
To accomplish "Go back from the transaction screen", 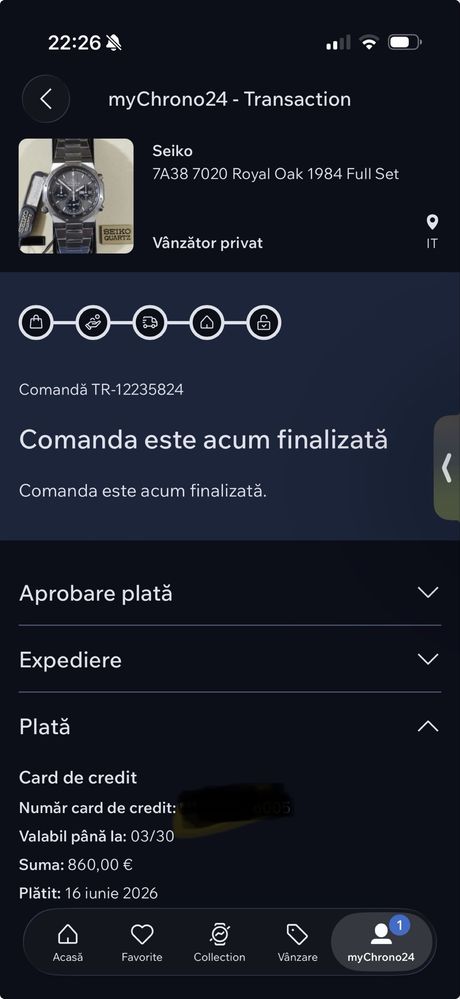I will point(46,99).
